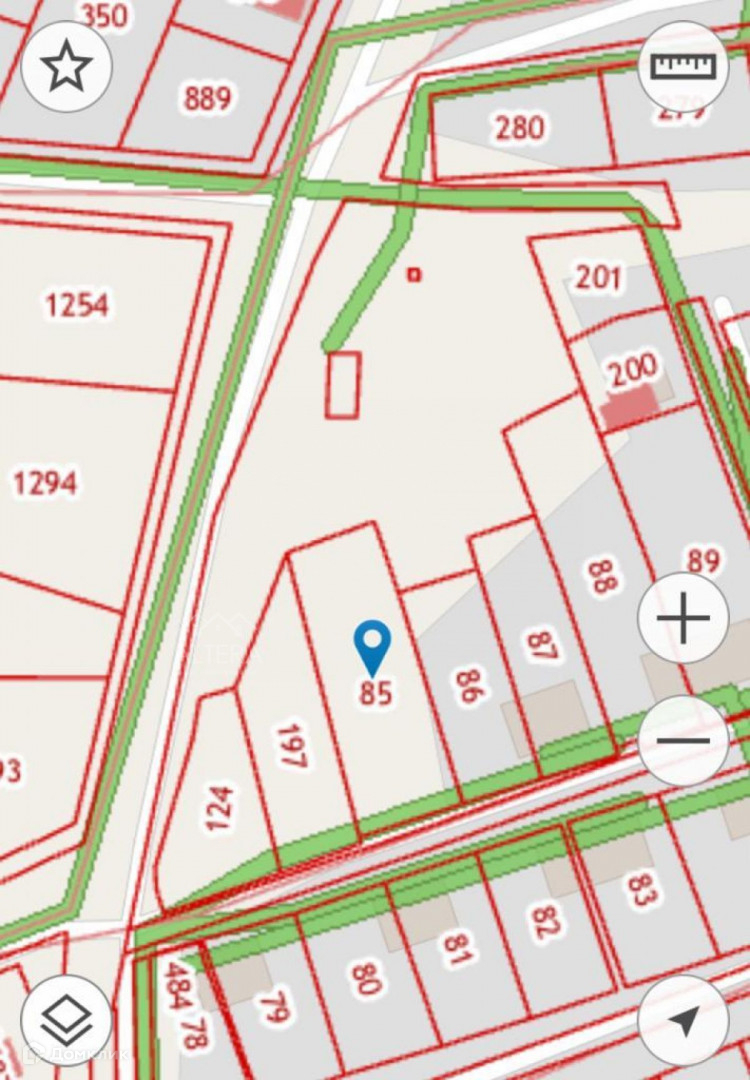Open the map layers selector
Viewport: 750px width, 1080px height.
(x=66, y=1020)
